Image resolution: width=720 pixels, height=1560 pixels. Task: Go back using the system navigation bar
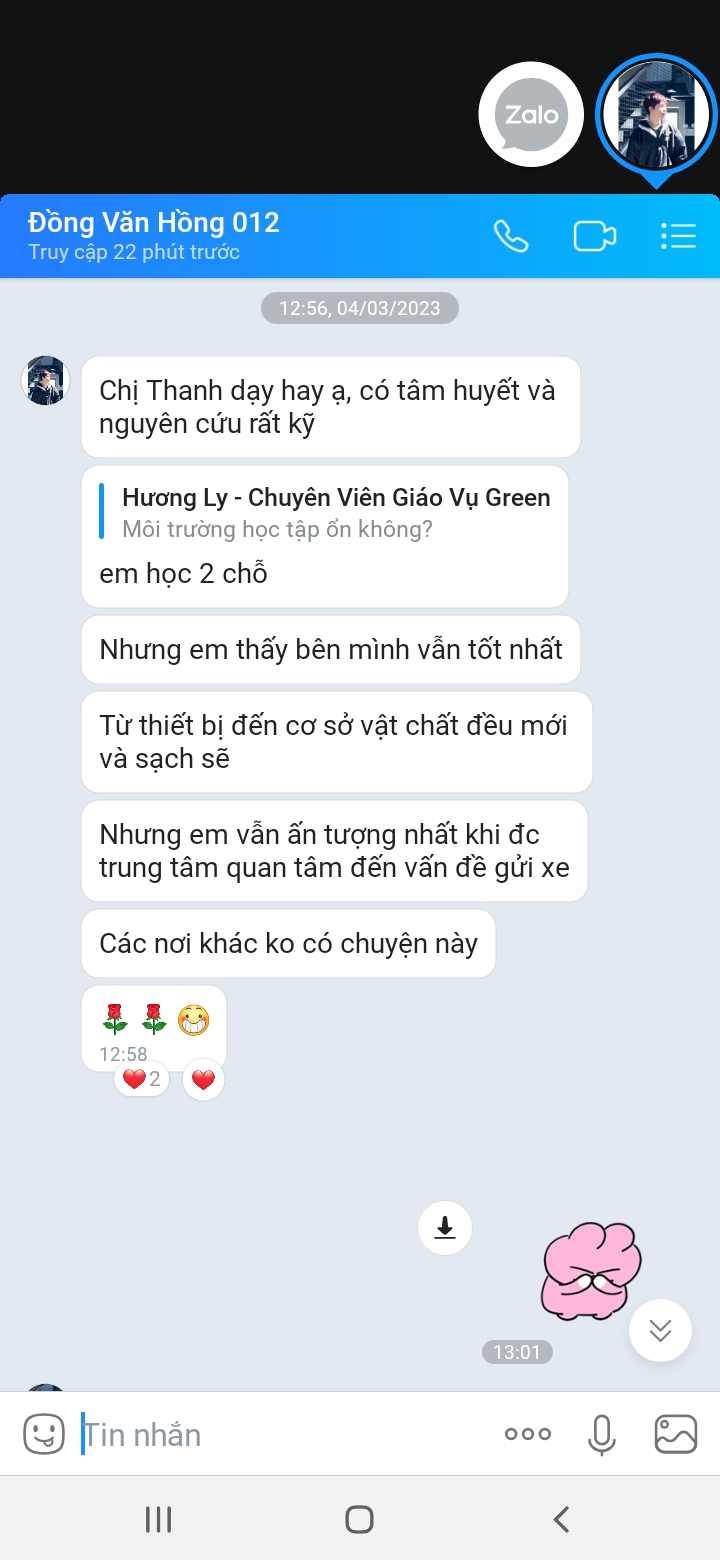click(x=561, y=1519)
